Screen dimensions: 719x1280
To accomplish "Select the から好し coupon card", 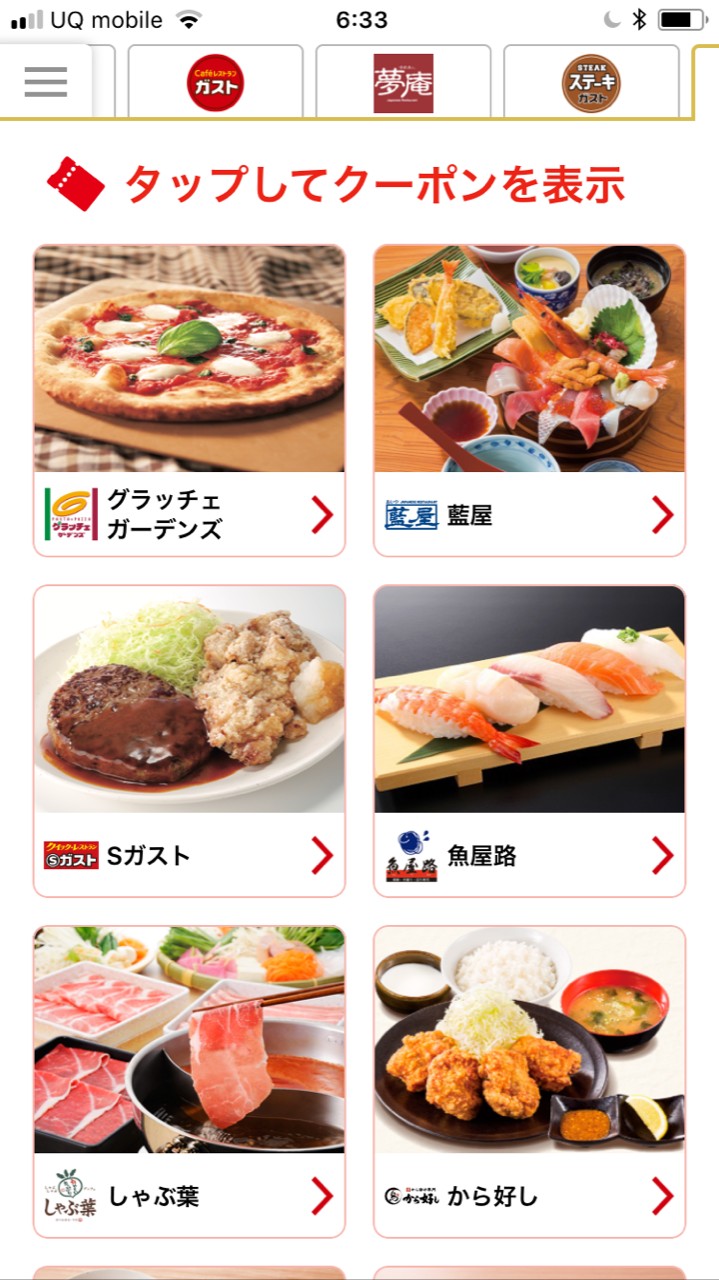I will click(x=529, y=1080).
